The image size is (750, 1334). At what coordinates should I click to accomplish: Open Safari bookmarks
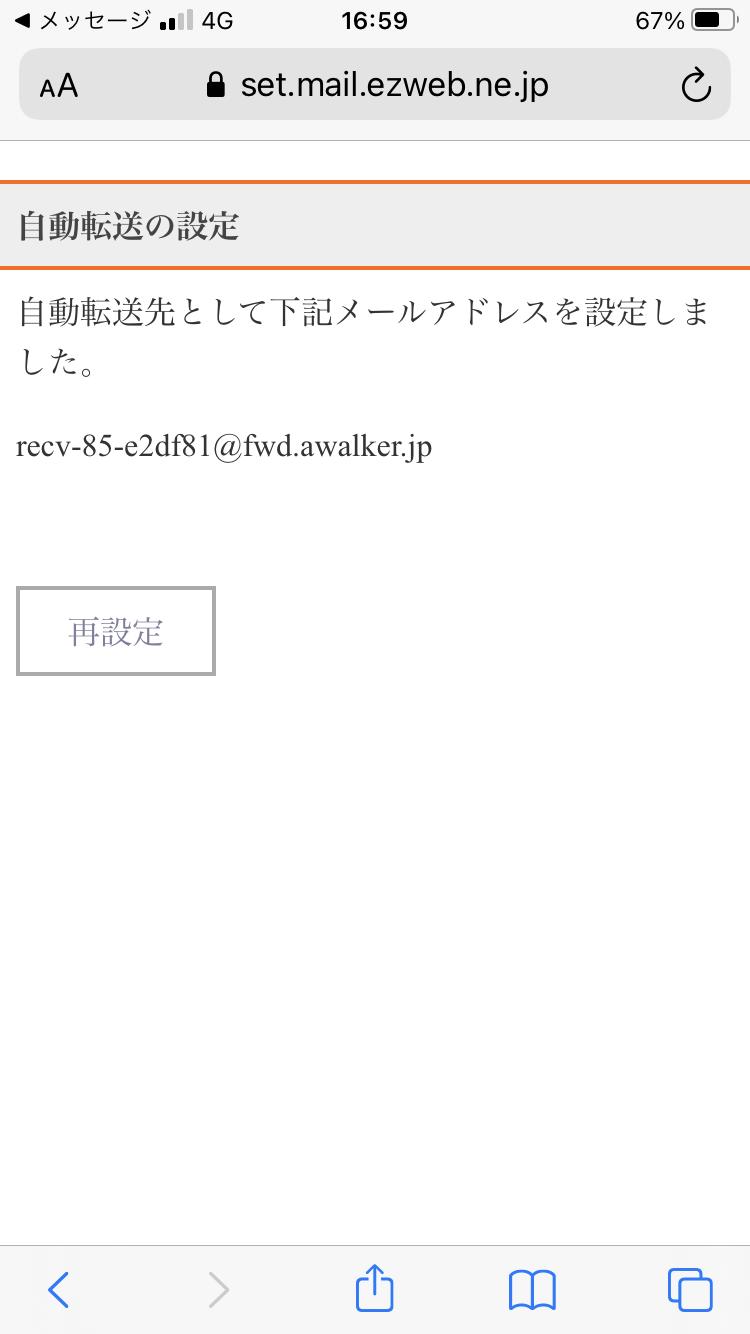pyautogui.click(x=532, y=1290)
